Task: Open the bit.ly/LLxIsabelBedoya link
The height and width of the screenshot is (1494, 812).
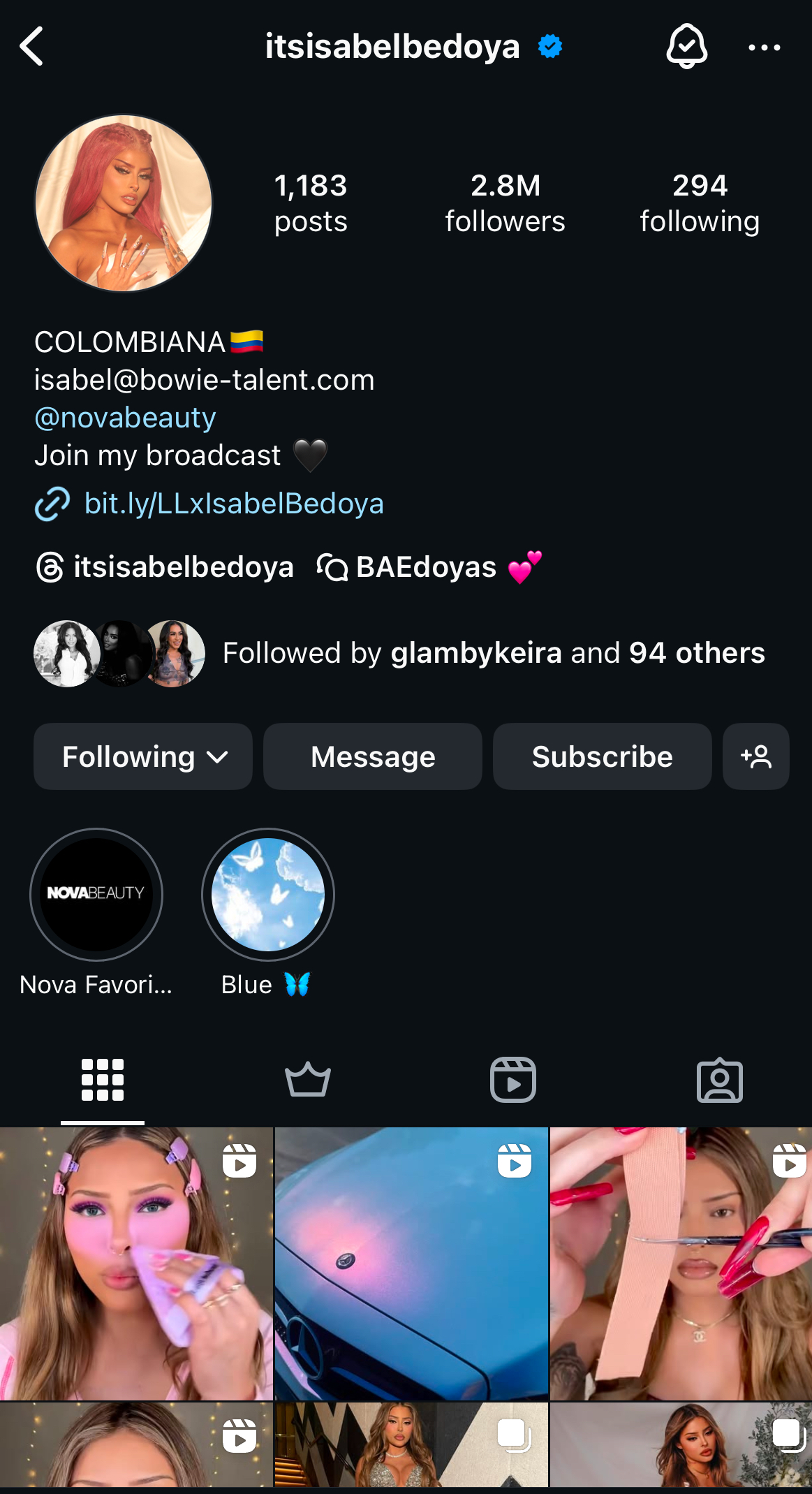Action: tap(233, 504)
